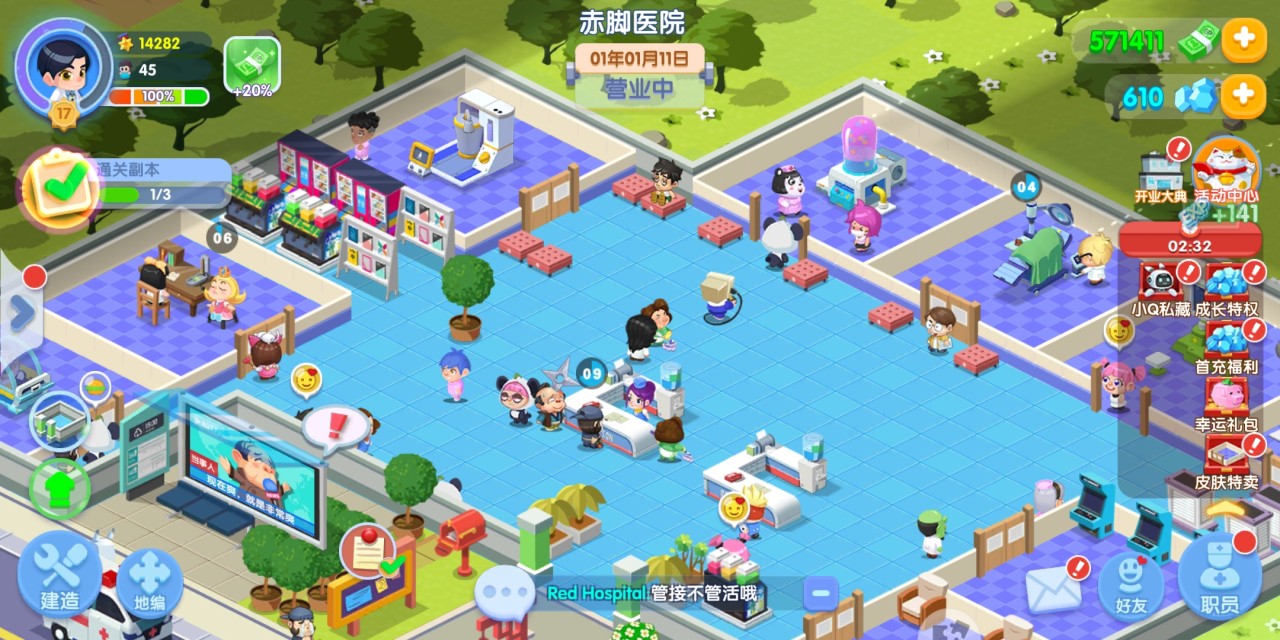Open 小Q私藏 offer
The image size is (1280, 640).
coord(1161,287)
